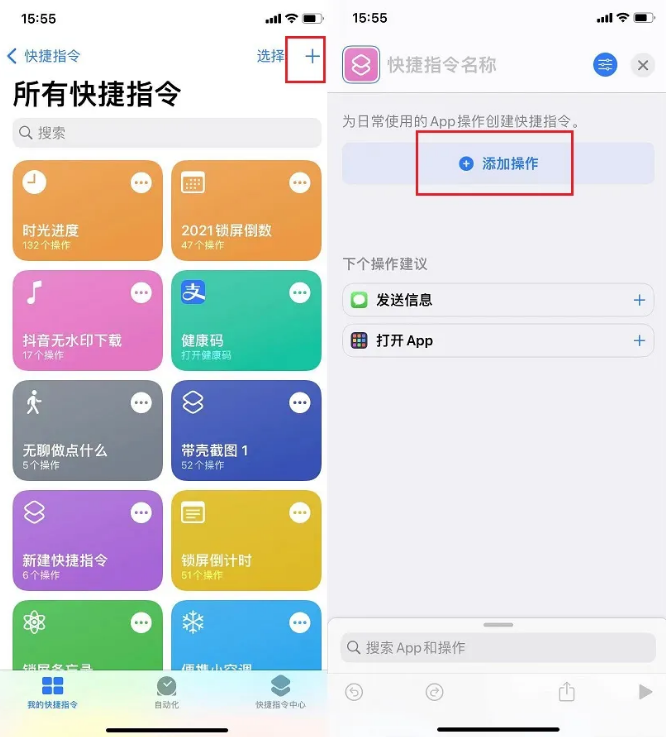666x737 pixels.
Task: Open shortcut settings slider icon
Action: [x=605, y=66]
